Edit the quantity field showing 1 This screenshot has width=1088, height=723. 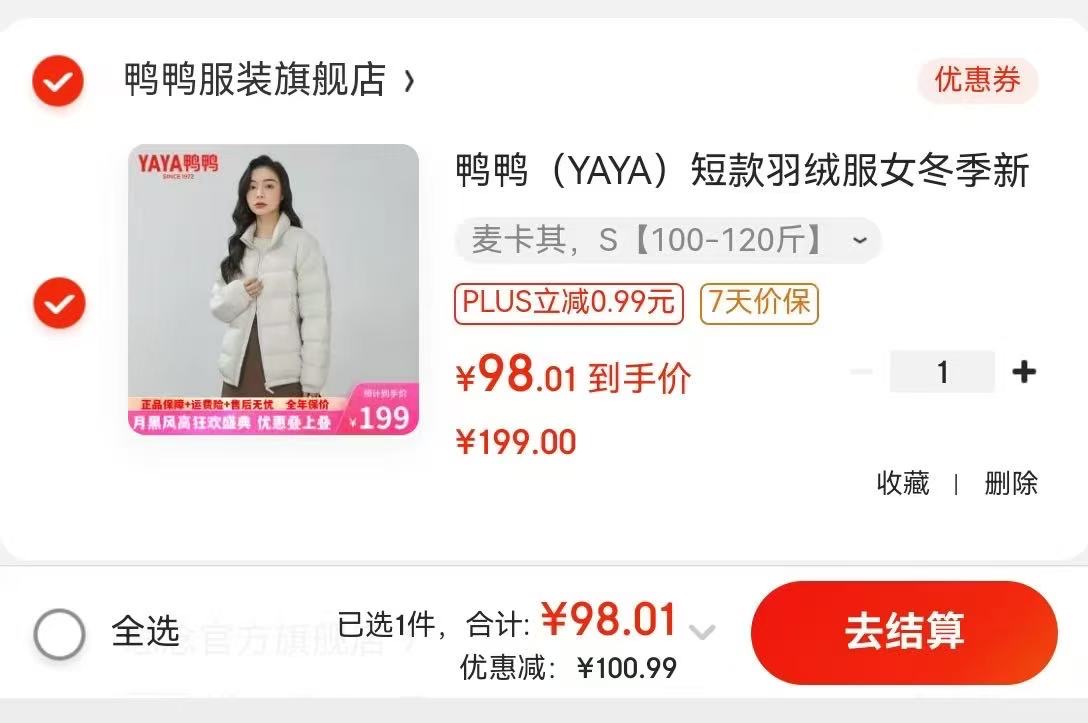point(942,372)
